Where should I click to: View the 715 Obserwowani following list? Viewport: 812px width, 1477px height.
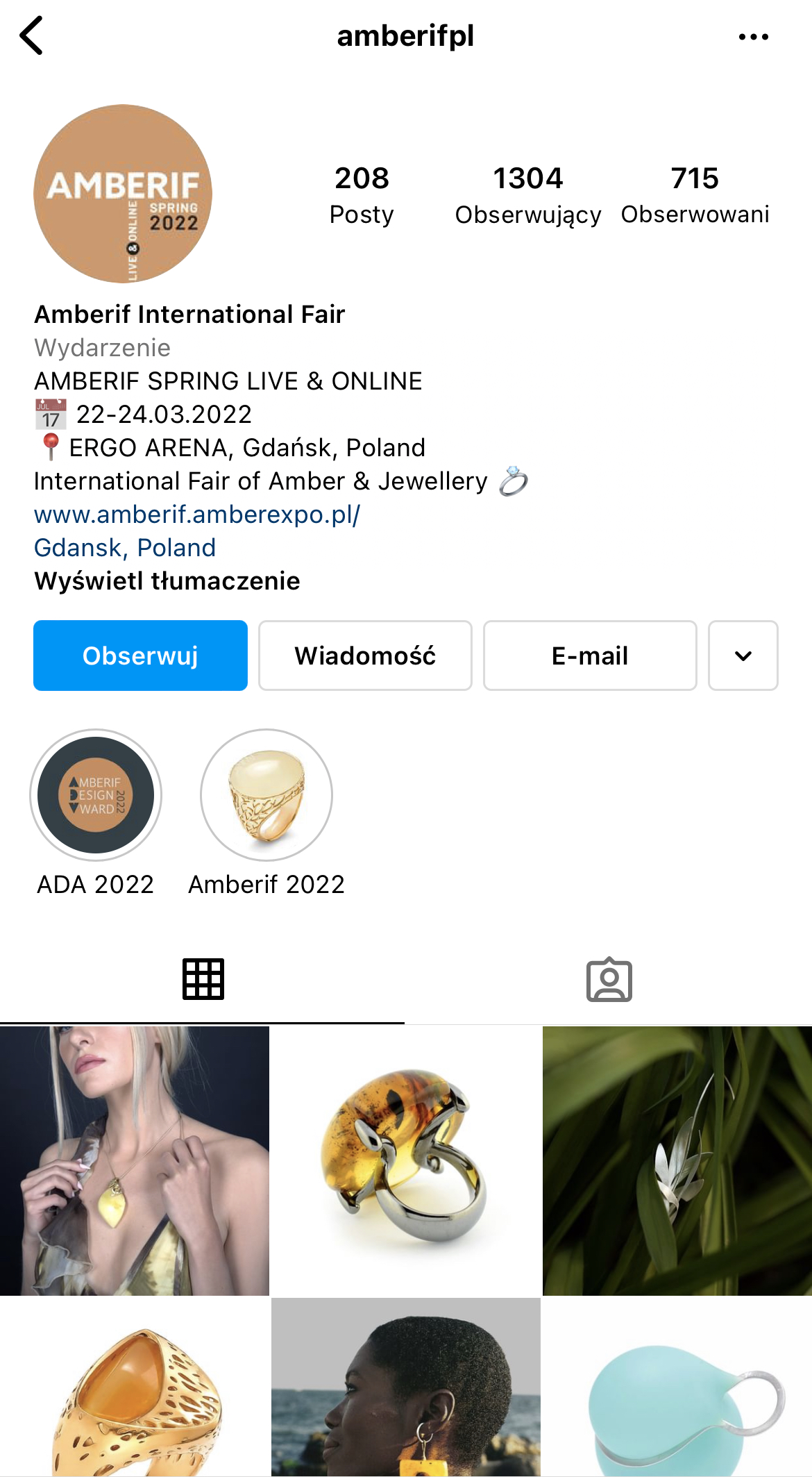point(695,195)
